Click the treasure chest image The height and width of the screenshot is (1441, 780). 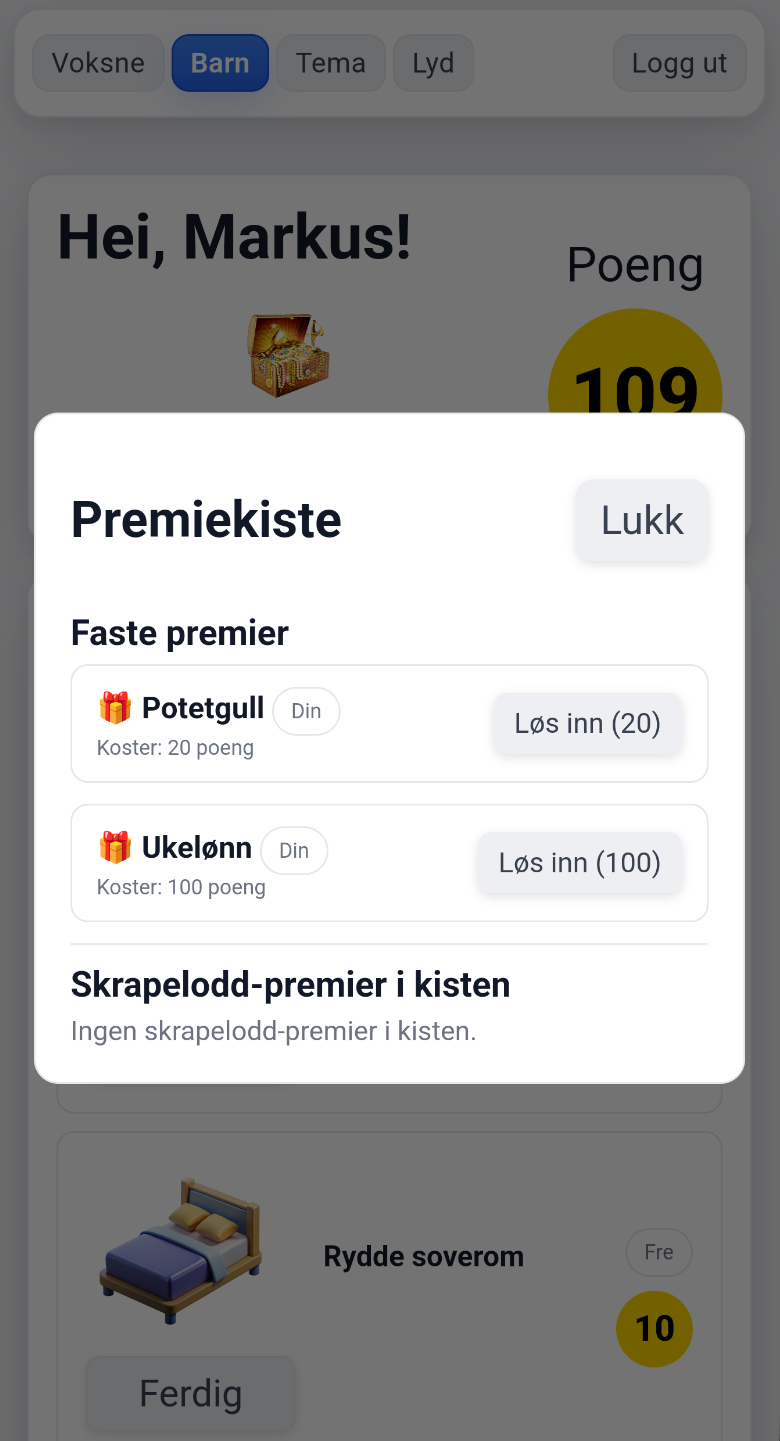click(x=288, y=355)
